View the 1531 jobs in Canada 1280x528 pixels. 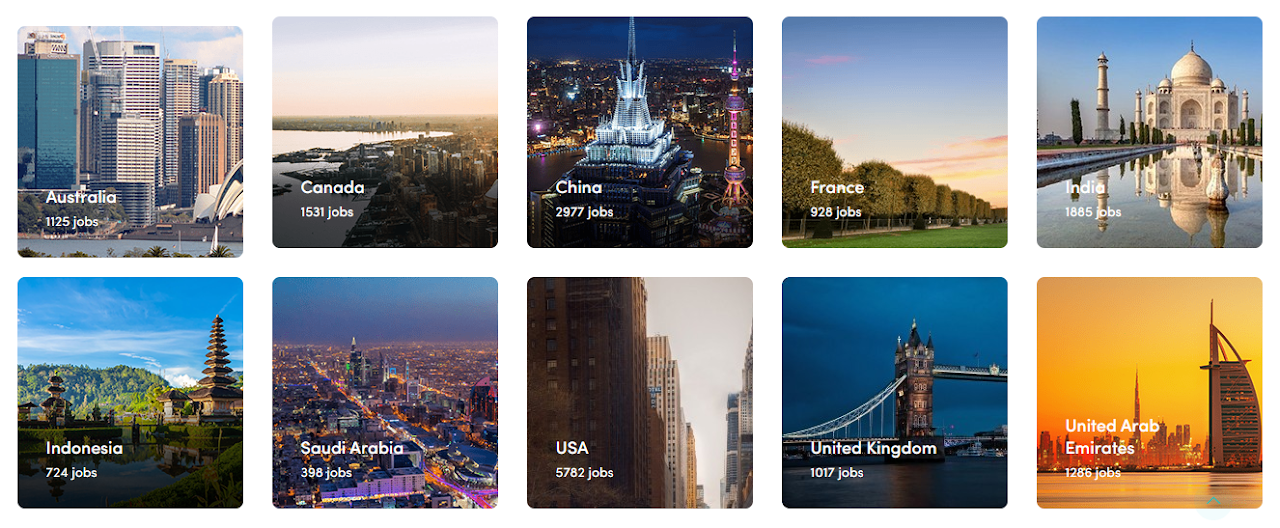pos(384,131)
